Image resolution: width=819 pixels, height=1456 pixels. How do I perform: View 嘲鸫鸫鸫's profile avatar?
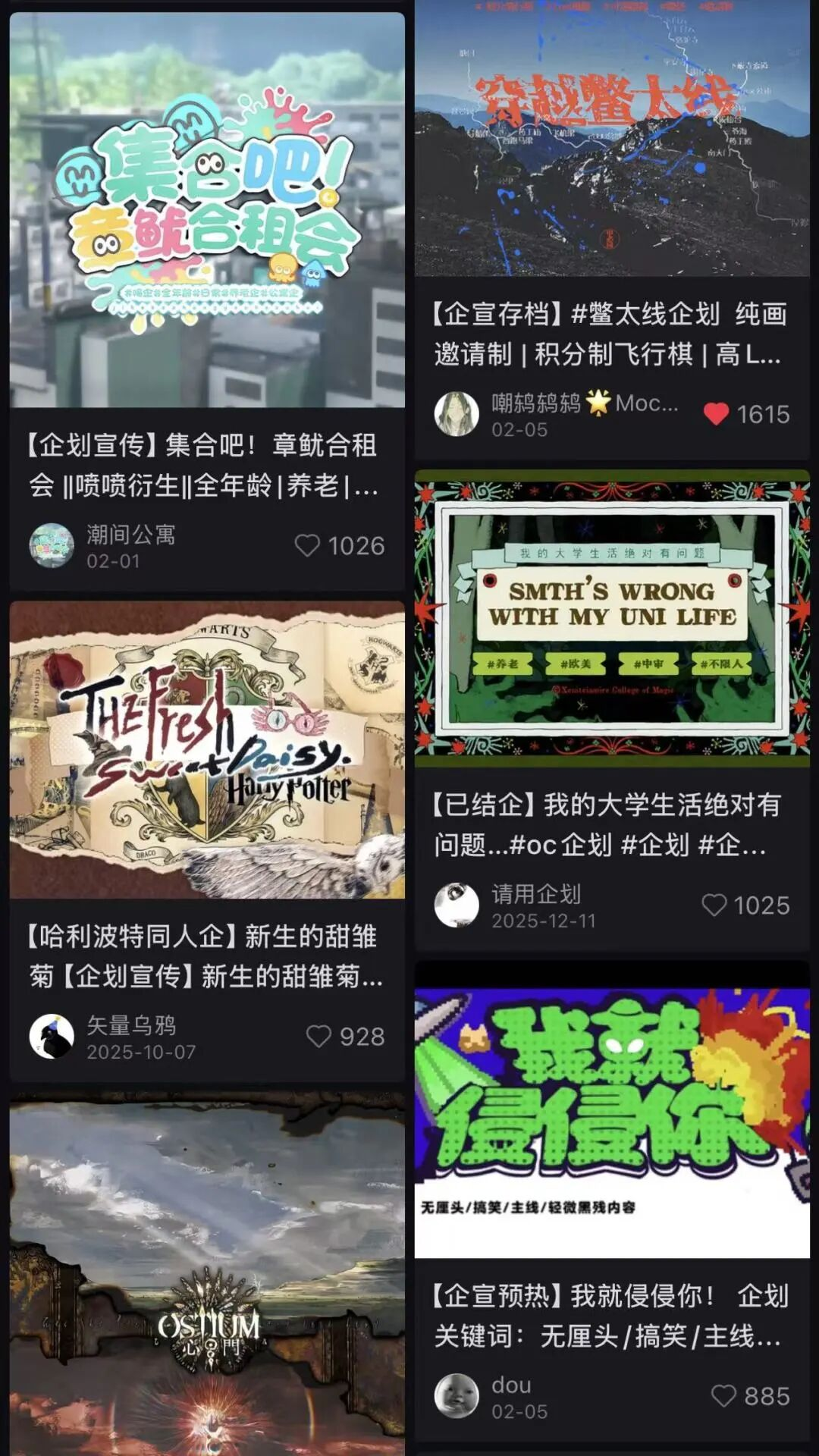click(457, 414)
